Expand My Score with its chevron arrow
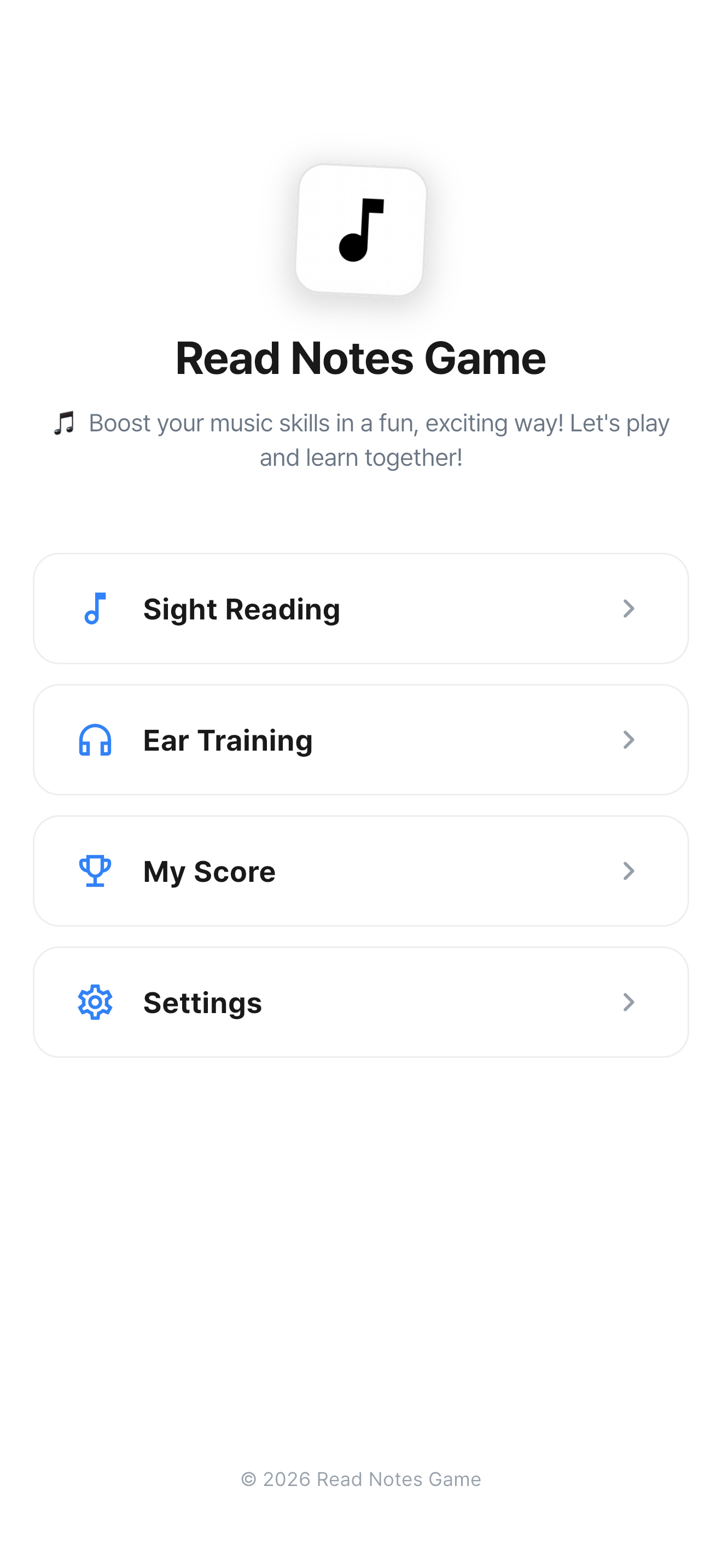Viewport: 722px width, 1568px height. pyautogui.click(x=628, y=870)
